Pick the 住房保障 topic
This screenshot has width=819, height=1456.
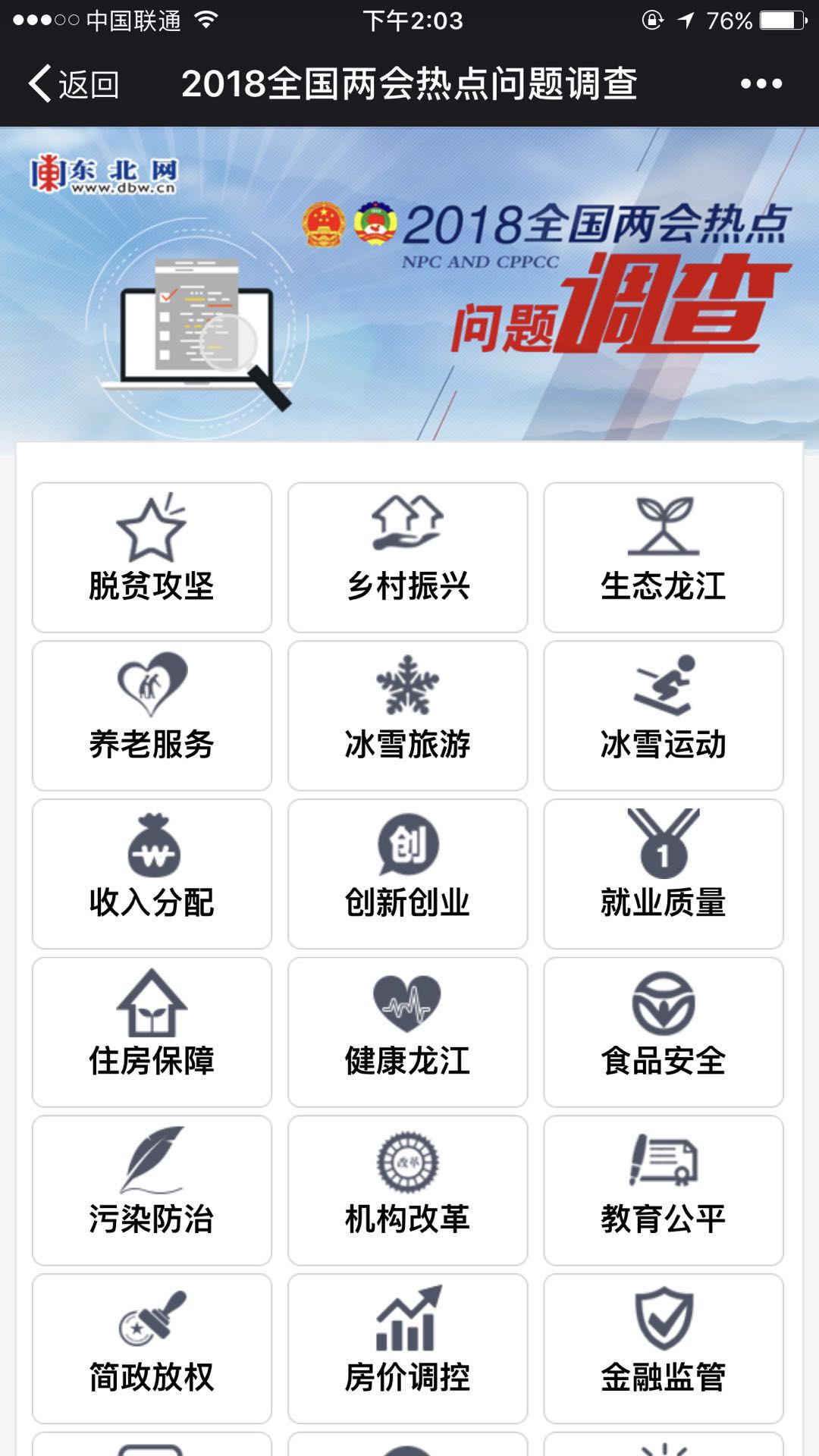(x=152, y=1032)
